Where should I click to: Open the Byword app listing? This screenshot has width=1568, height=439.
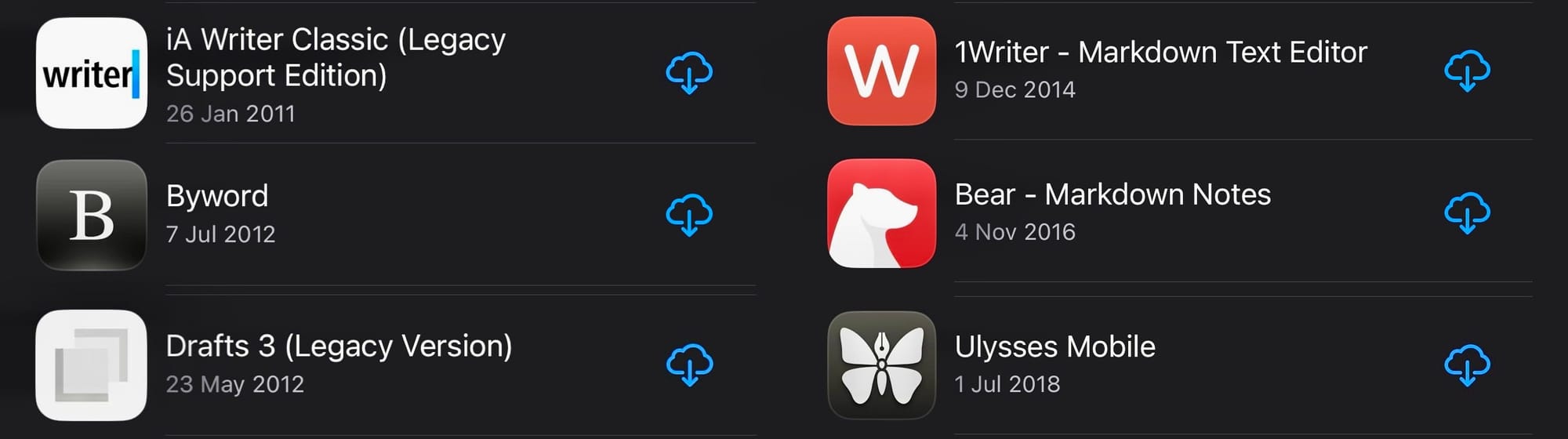coord(217,196)
